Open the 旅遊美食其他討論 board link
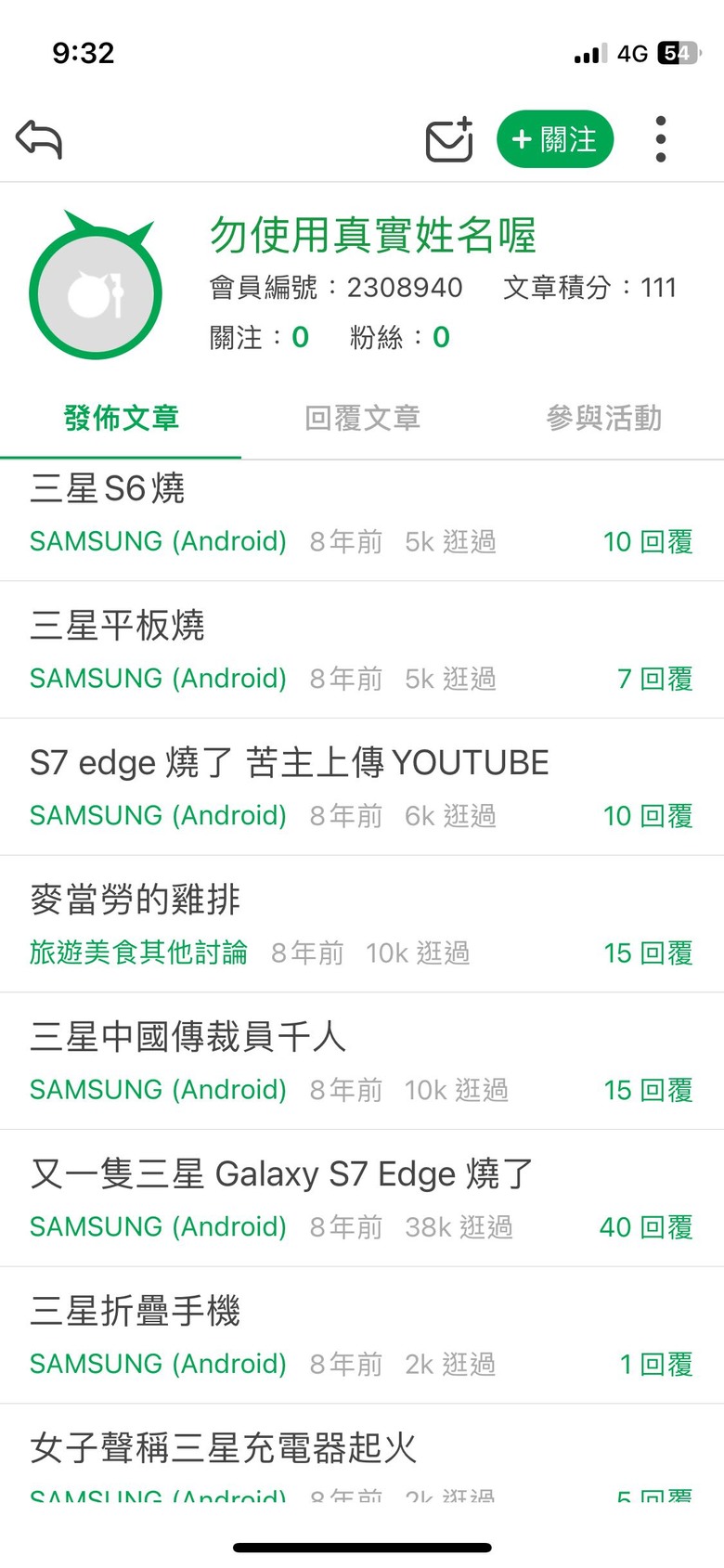Viewport: 724px width, 1568px height. pos(138,952)
